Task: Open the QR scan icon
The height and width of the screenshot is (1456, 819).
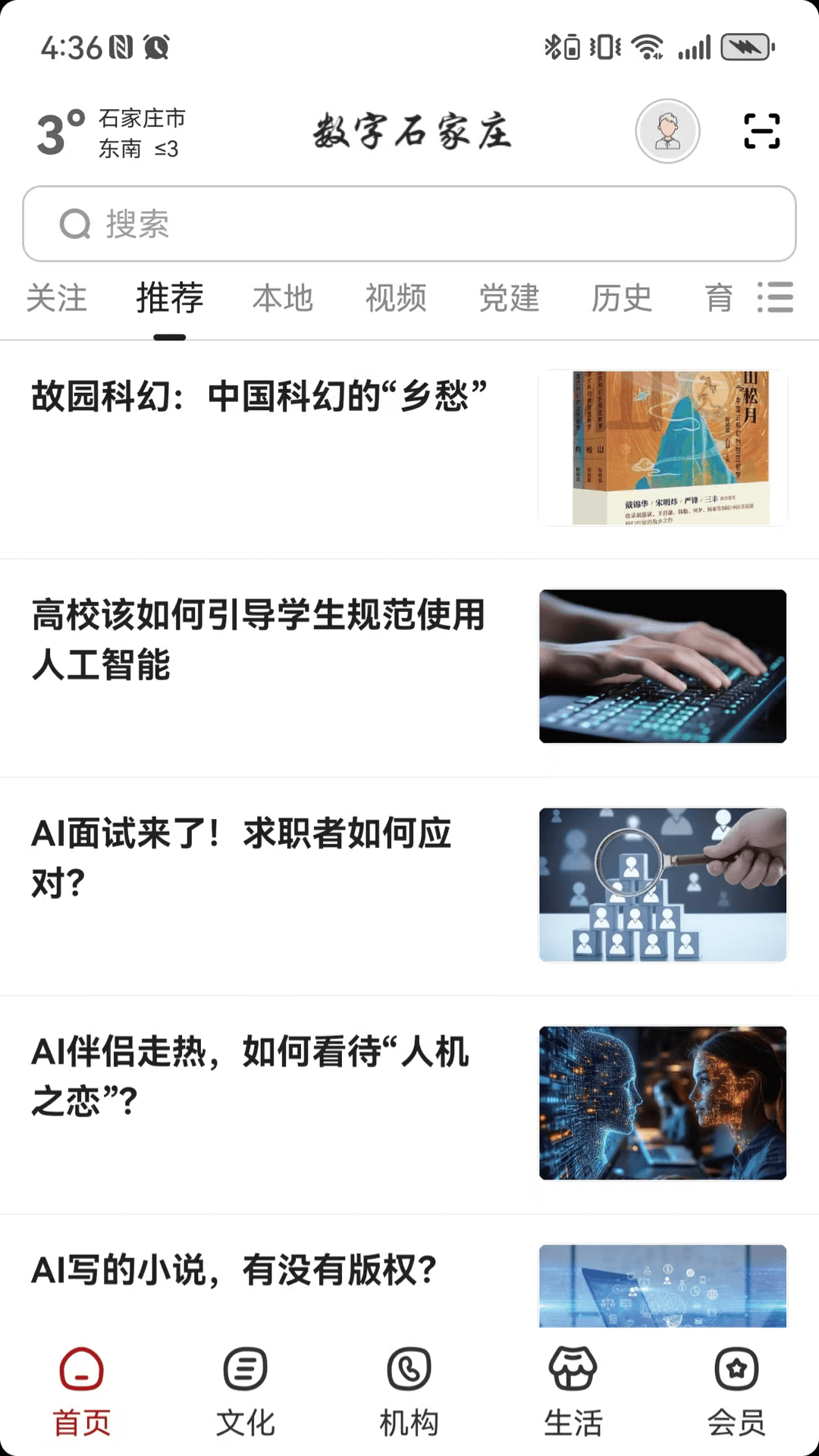Action: pos(761,131)
